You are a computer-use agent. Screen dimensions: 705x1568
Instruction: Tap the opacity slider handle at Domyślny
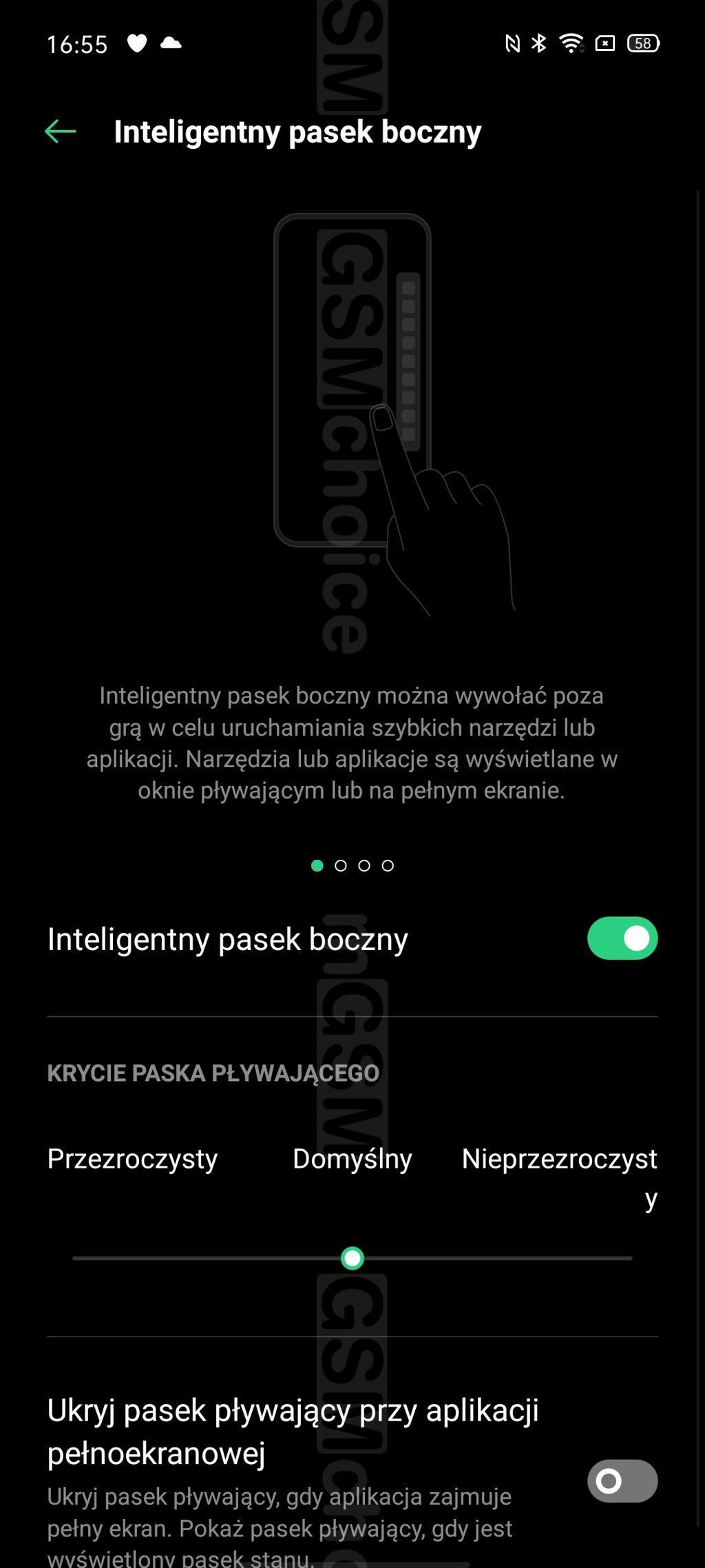(x=352, y=1258)
